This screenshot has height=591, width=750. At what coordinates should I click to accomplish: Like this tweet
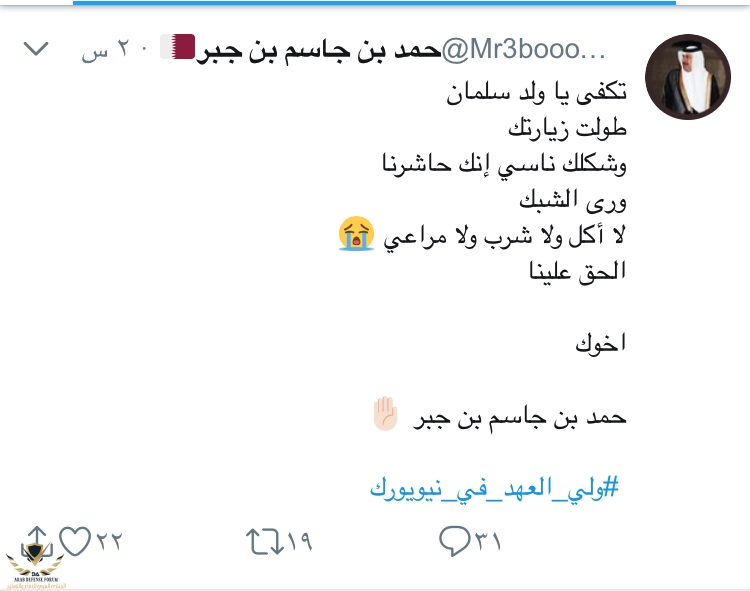click(74, 541)
